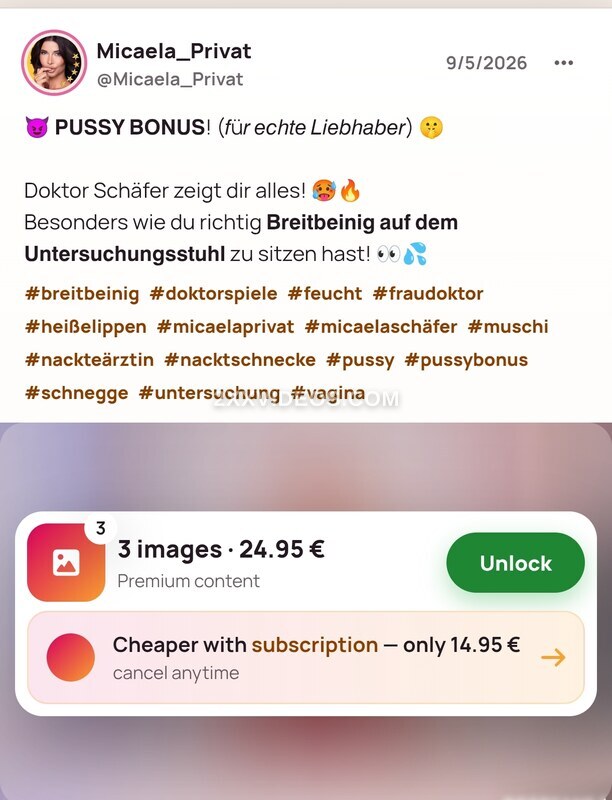This screenshot has width=612, height=800.
Task: Open the #micaelaschäfer hashtag
Action: tap(381, 327)
